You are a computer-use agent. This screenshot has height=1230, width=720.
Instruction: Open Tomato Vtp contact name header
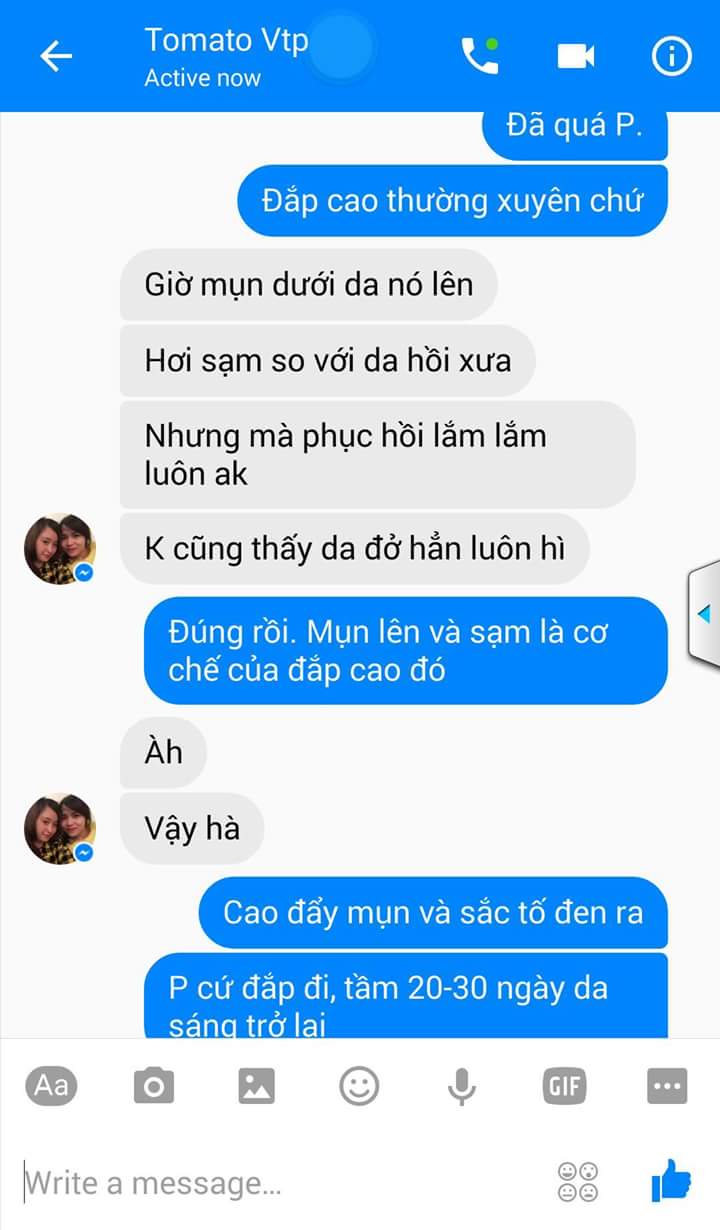(227, 41)
